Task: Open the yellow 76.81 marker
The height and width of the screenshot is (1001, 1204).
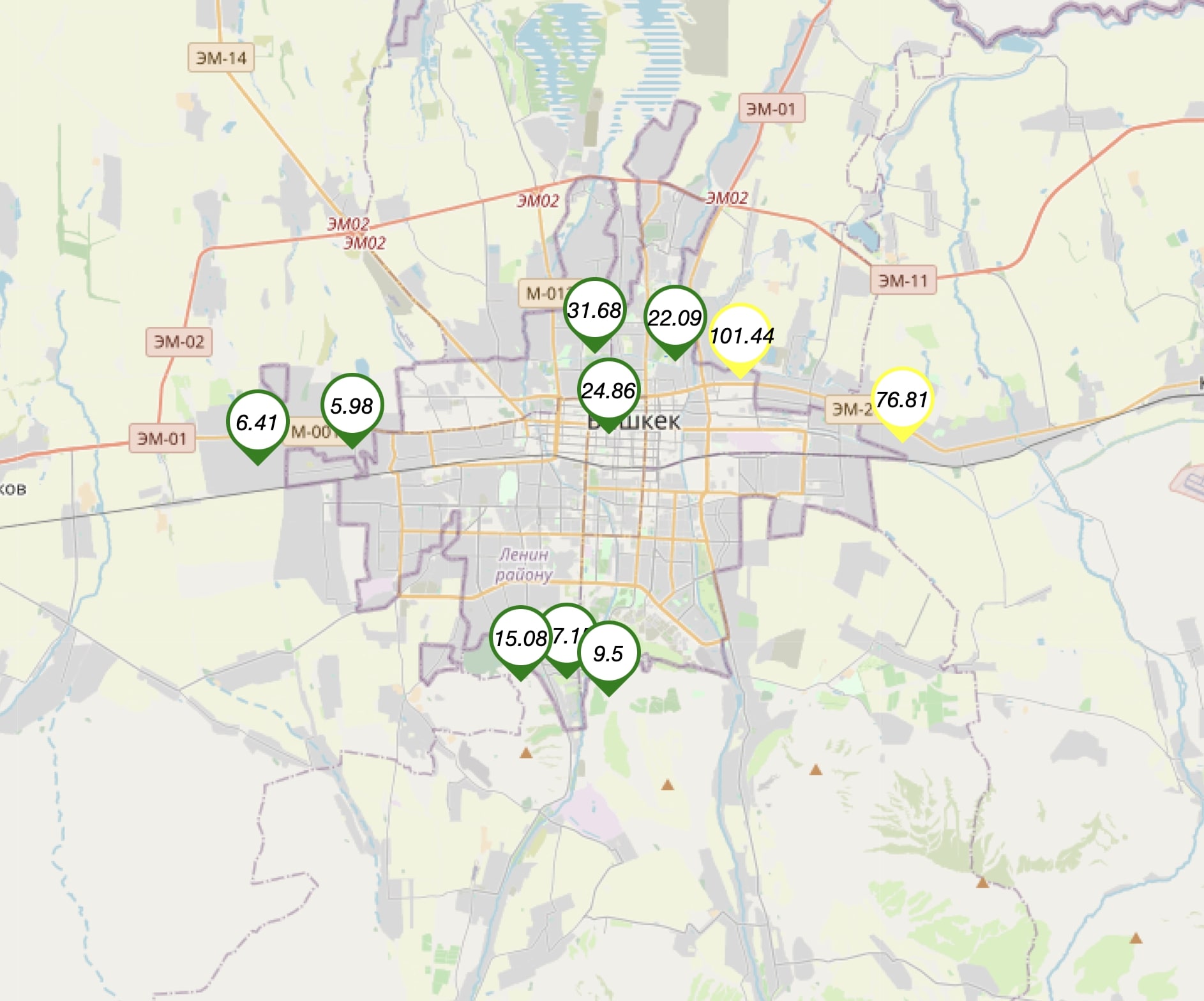Action: click(x=901, y=400)
